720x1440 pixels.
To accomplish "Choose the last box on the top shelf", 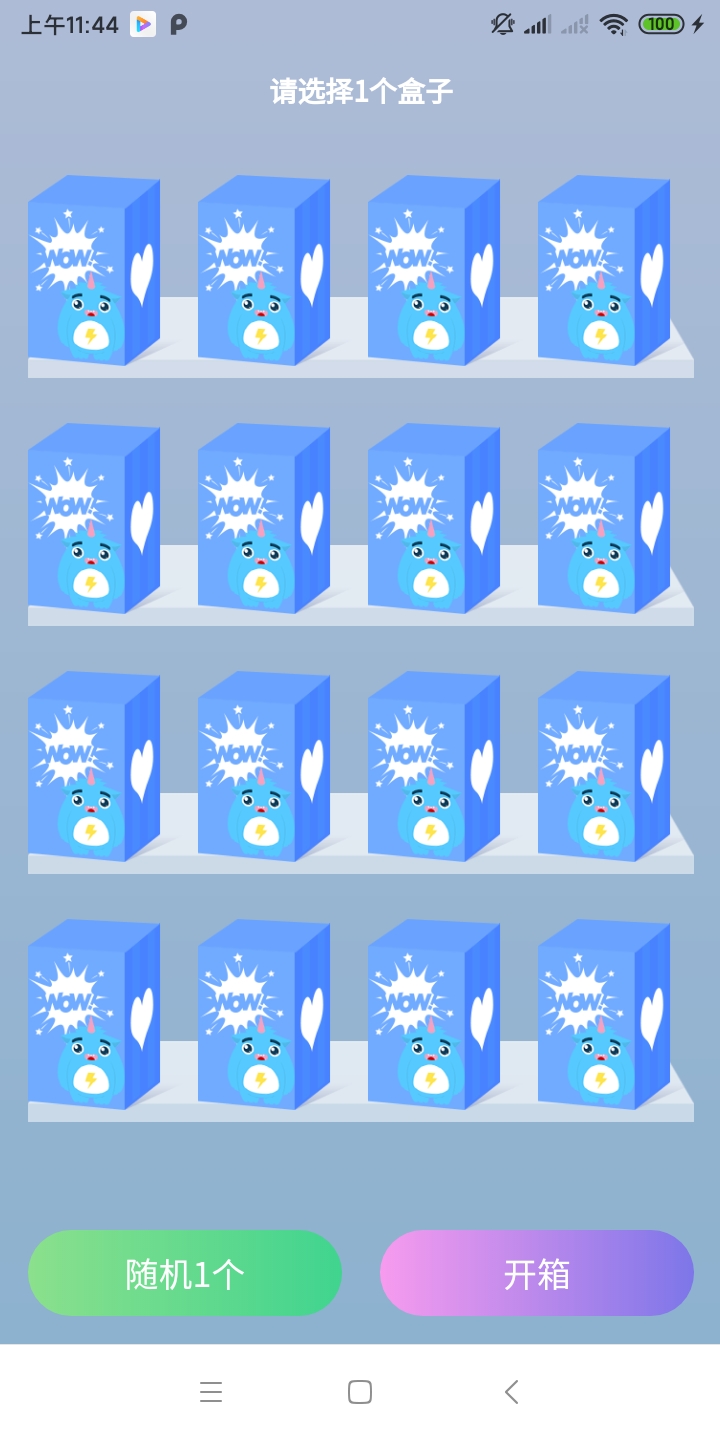I will tap(603, 271).
